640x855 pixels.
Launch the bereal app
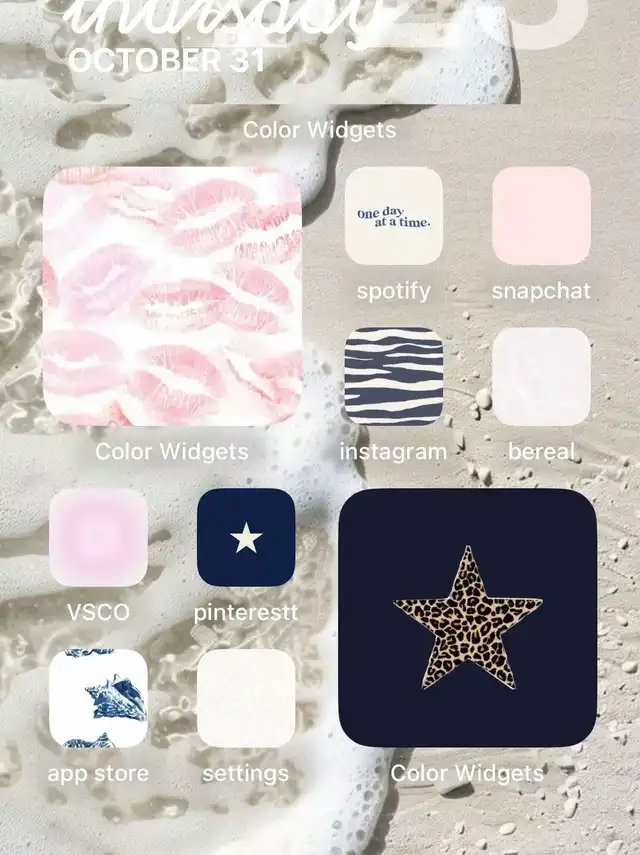tap(541, 376)
